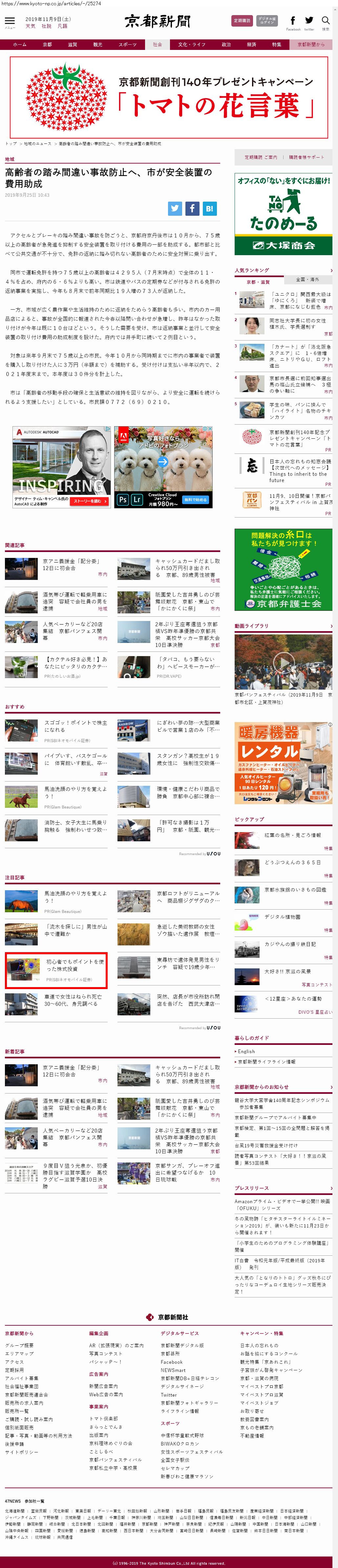Tap the 定期購読 subscribe button
The width and height of the screenshot is (338, 1568).
click(241, 21)
